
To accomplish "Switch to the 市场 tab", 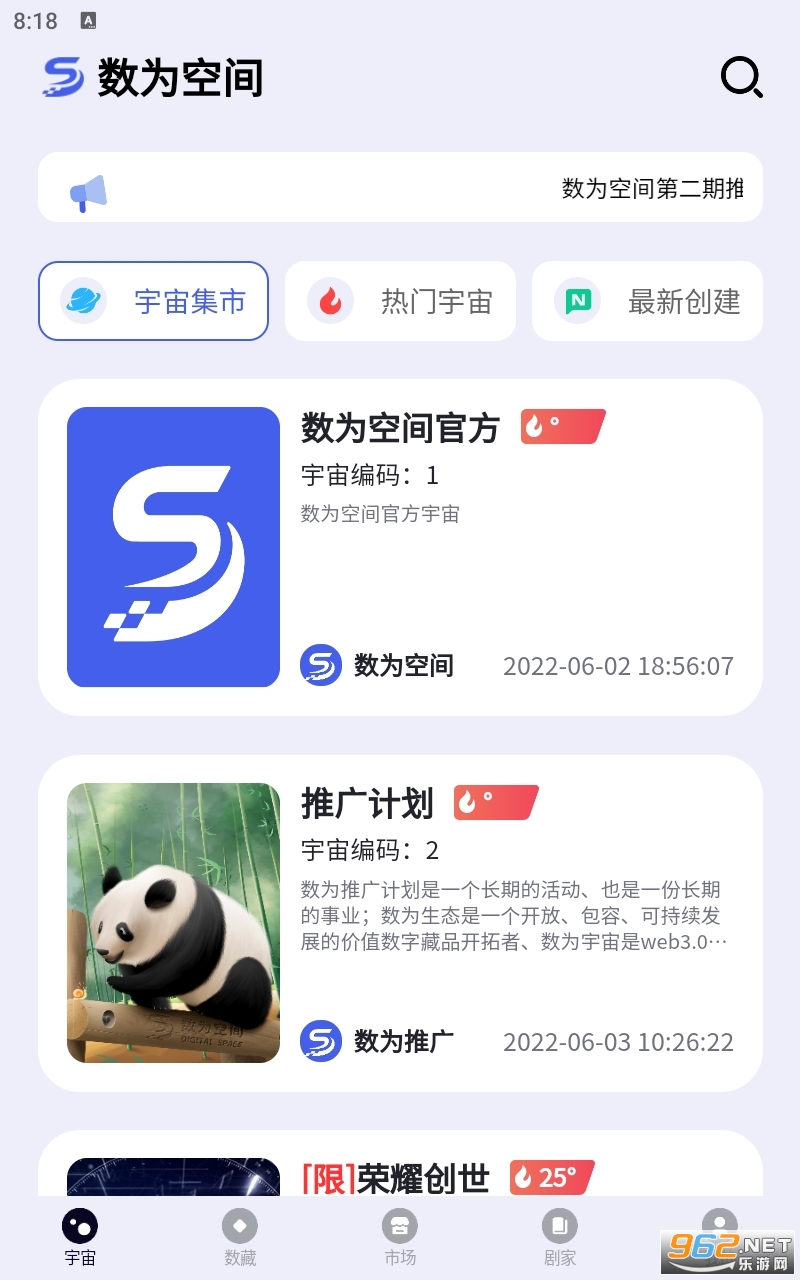I will click(x=400, y=1237).
